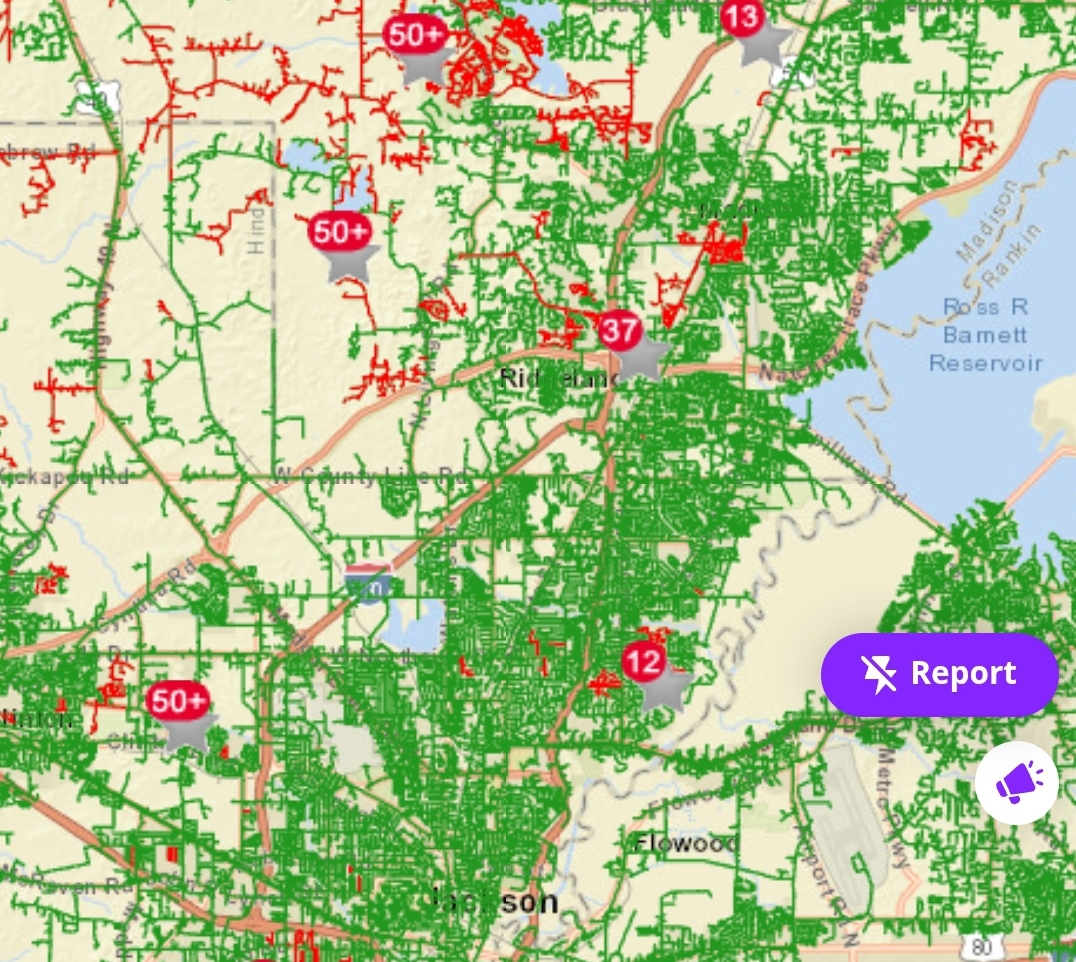
Task: Open the outage marker labeled 12
Action: (x=644, y=662)
